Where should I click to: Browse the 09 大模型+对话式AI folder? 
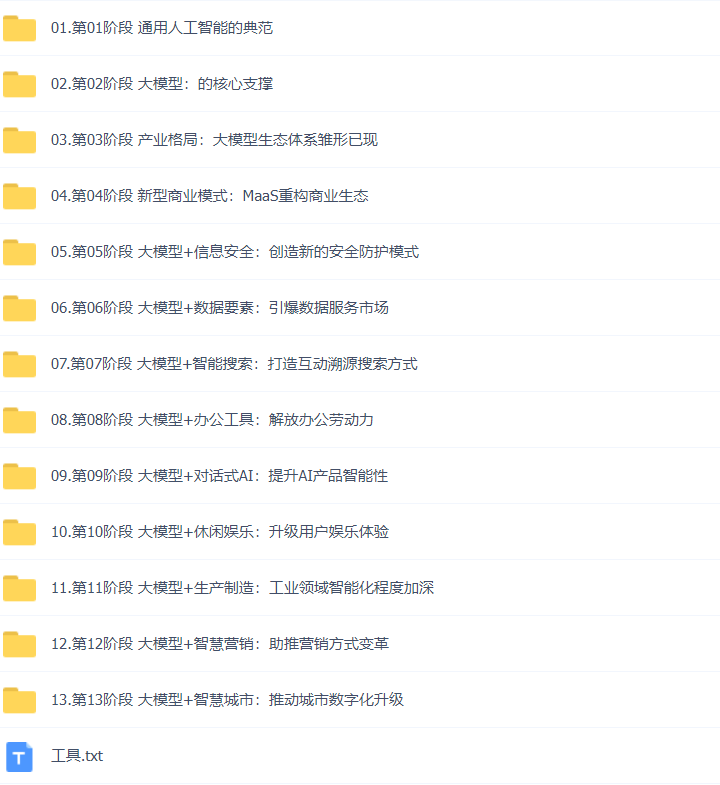219,476
